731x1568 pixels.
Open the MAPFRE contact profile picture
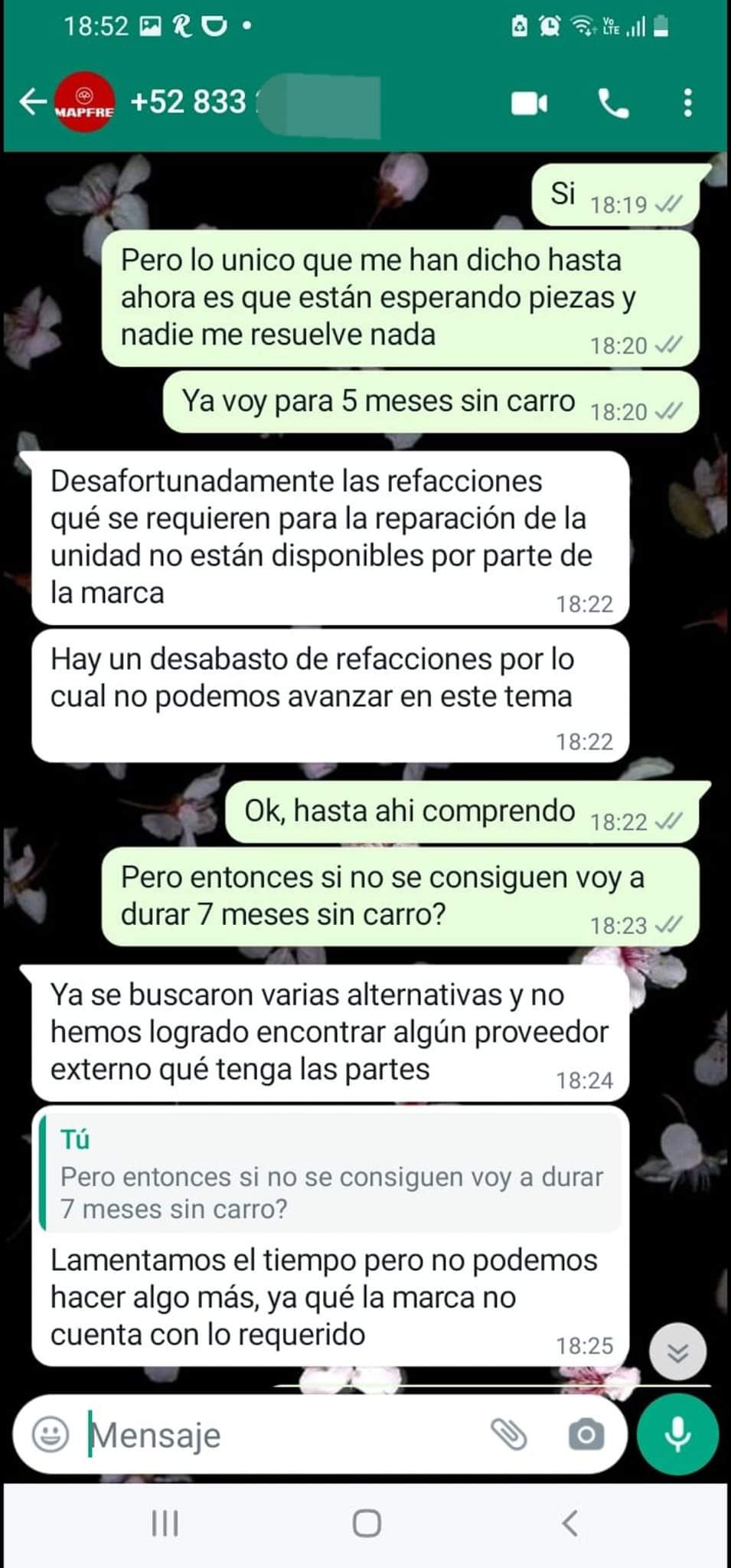coord(85,103)
